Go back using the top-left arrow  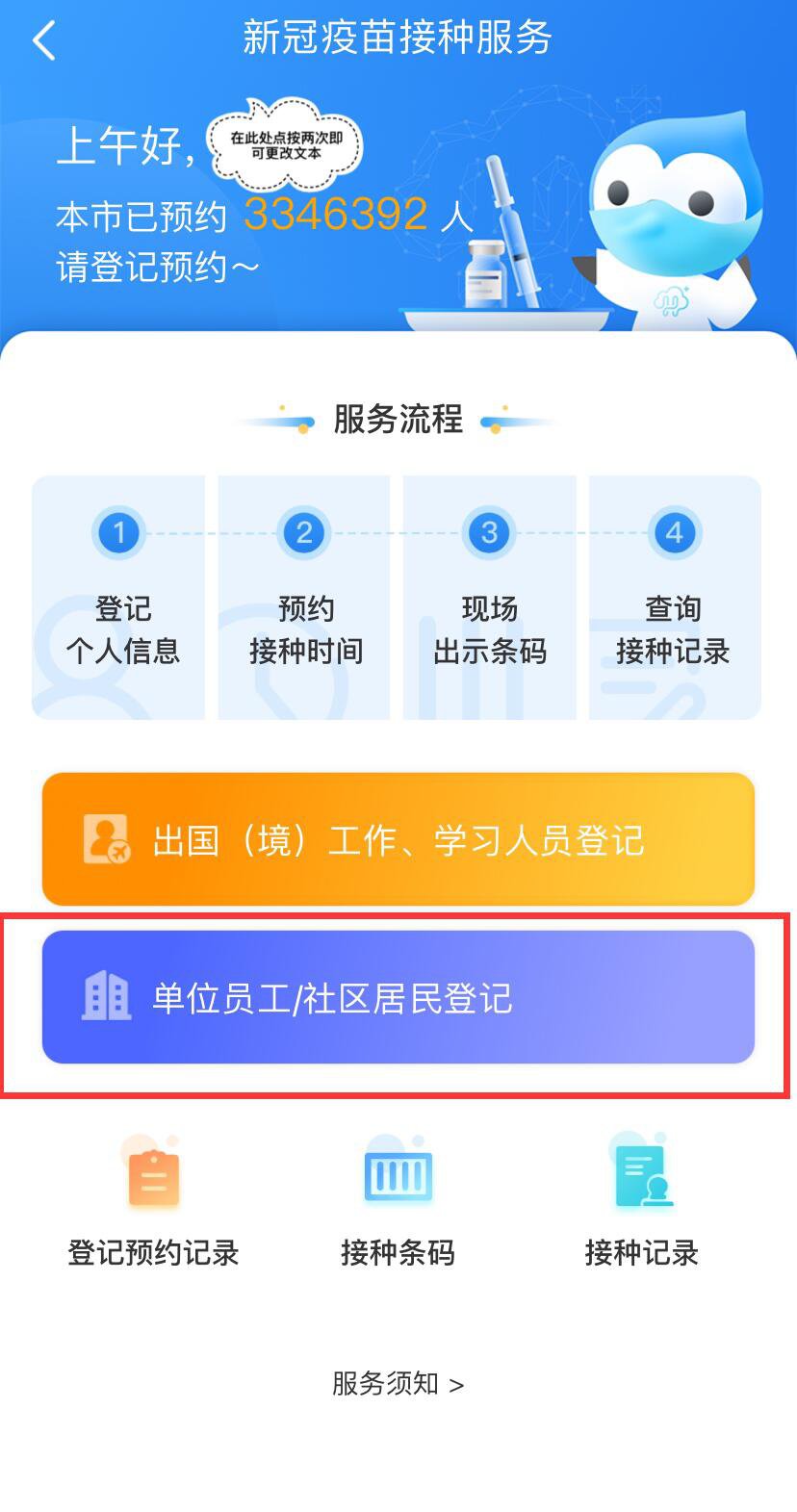pos(44,40)
